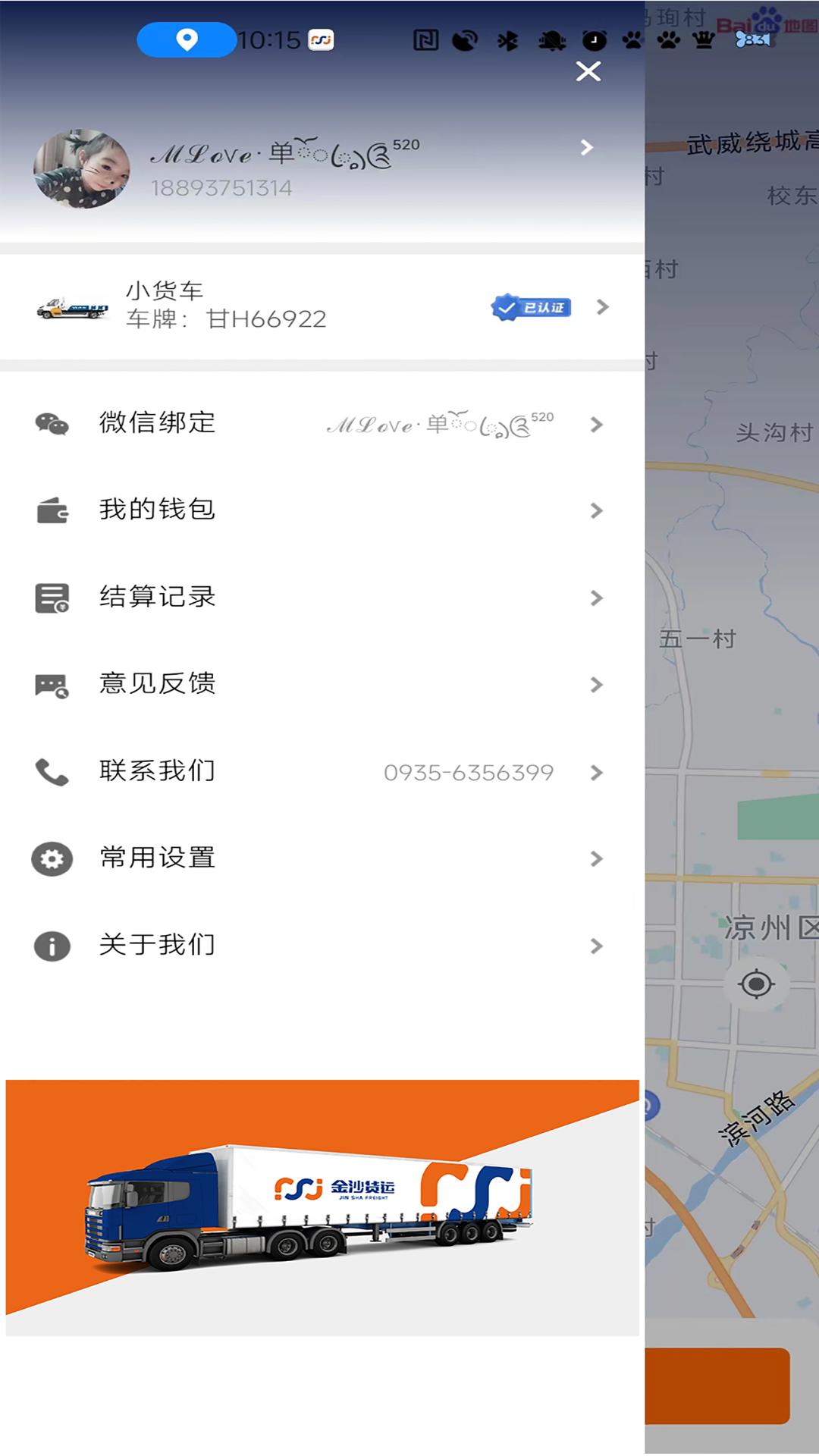Select 联系我们 contact row
The width and height of the screenshot is (819, 1456).
point(322,772)
